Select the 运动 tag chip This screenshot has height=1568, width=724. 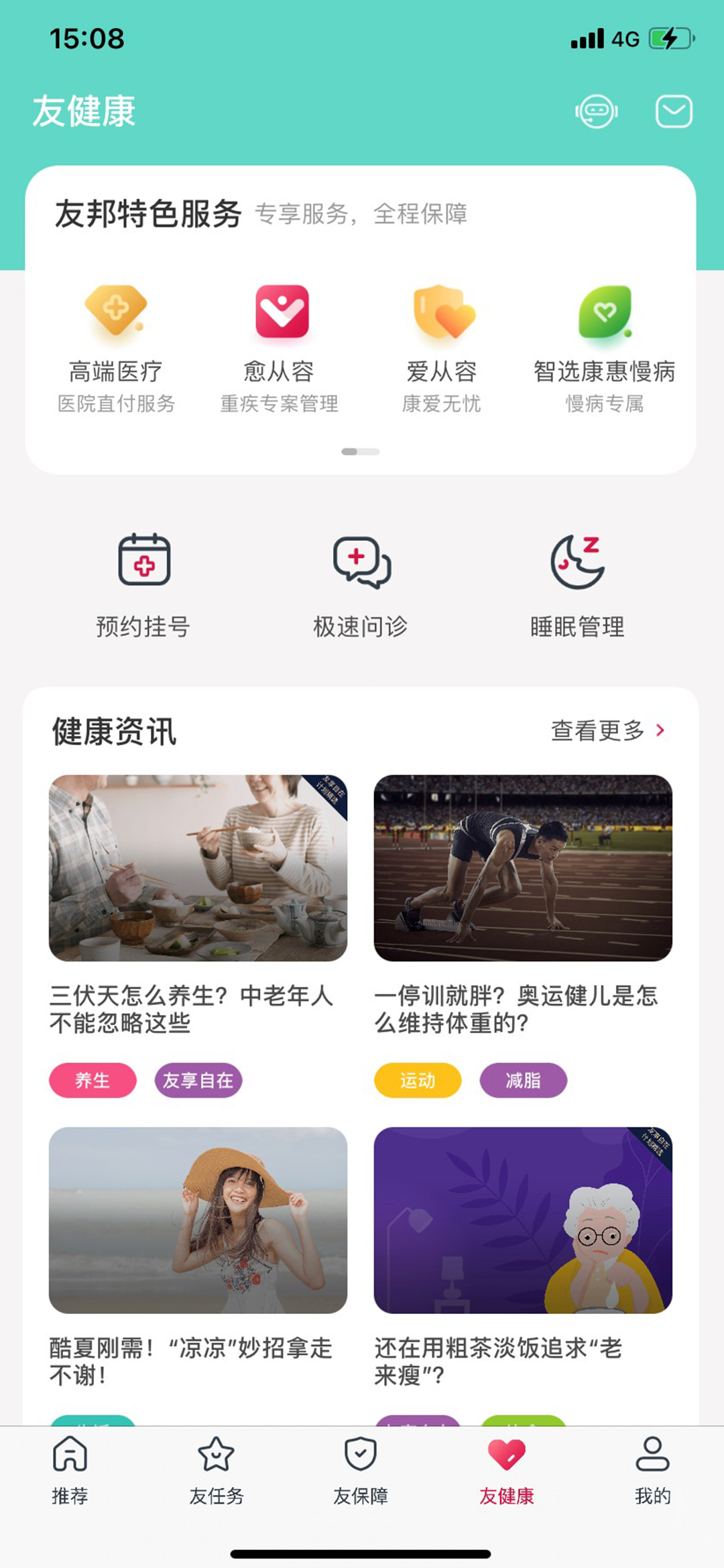(418, 1080)
